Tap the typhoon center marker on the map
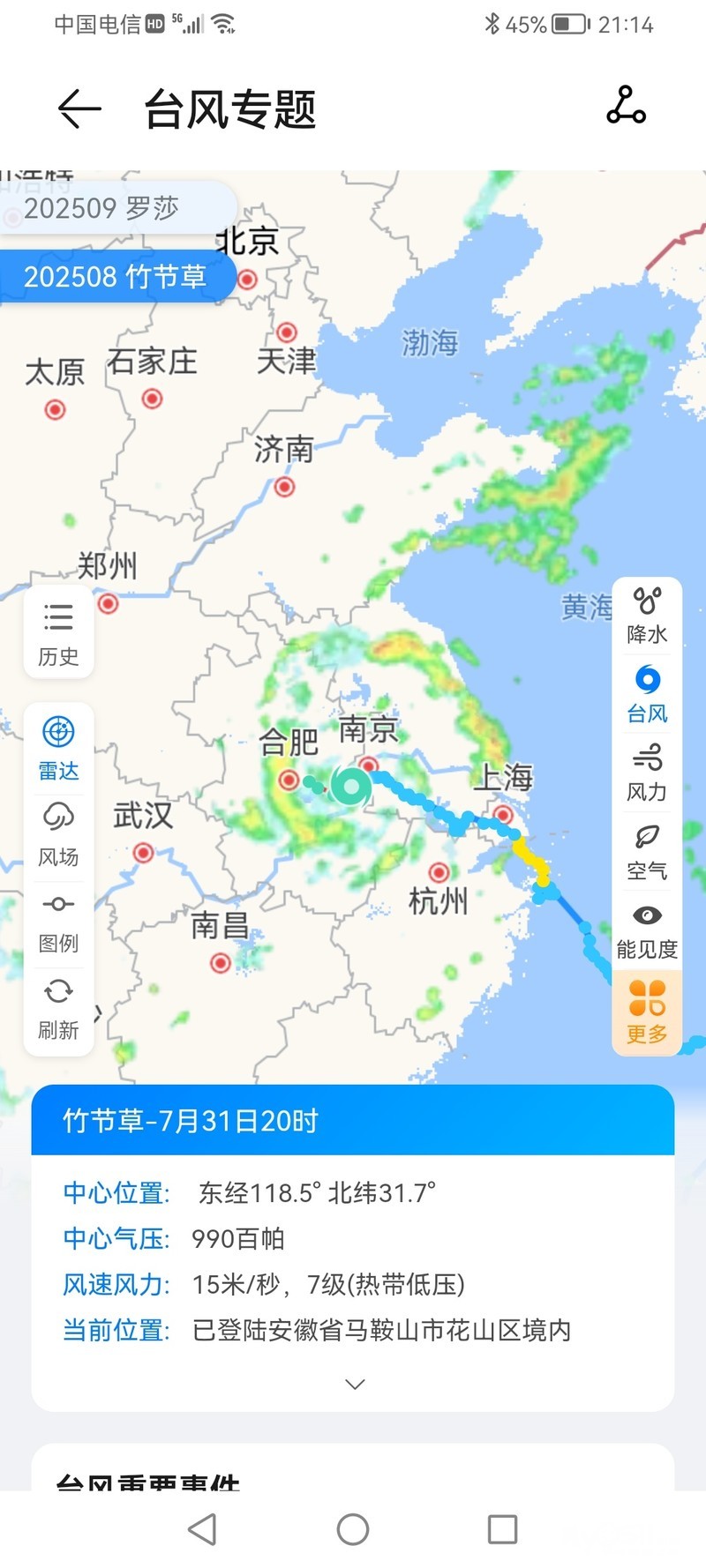The width and height of the screenshot is (706, 1568). tap(351, 786)
